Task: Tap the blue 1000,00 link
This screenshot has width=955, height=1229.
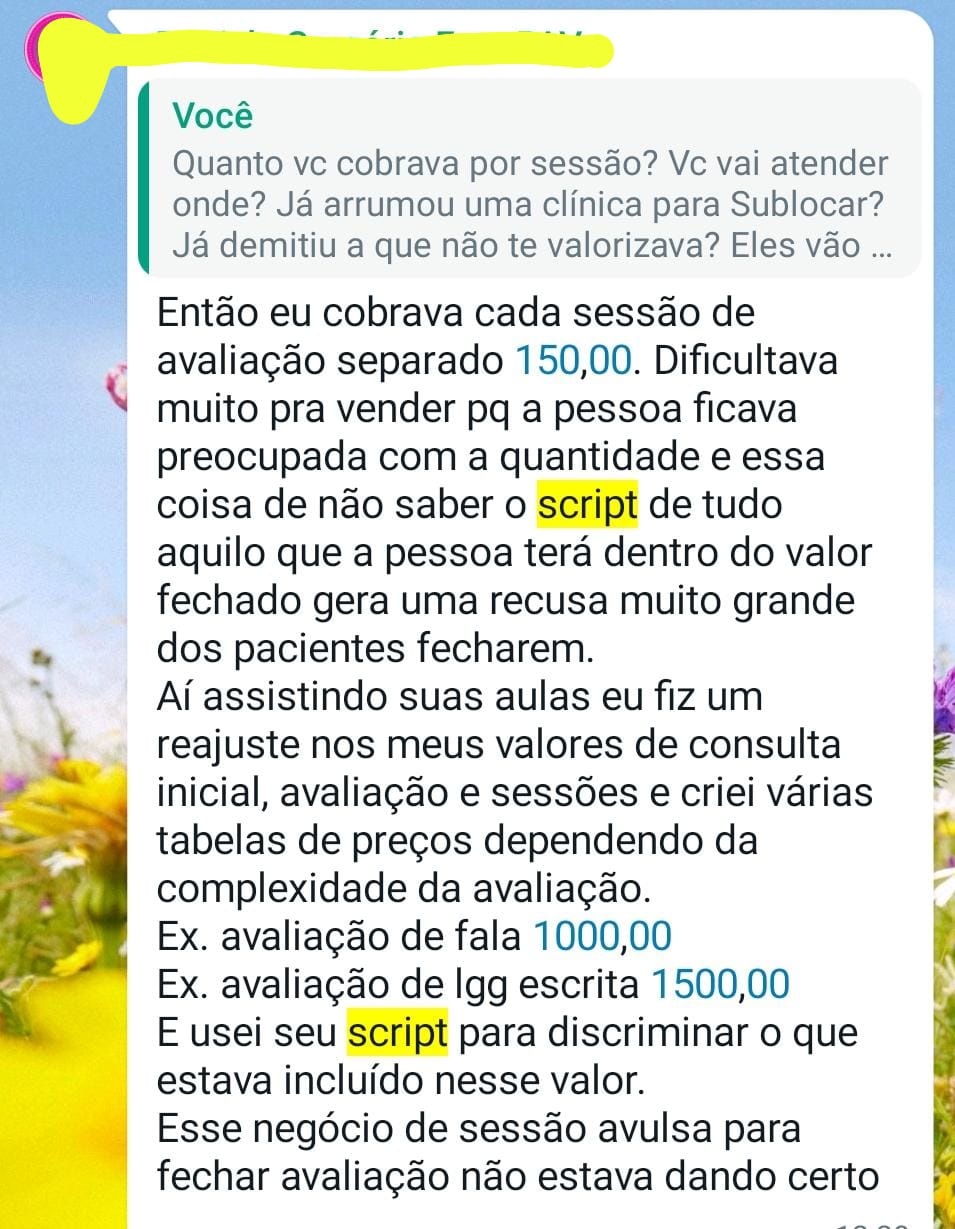Action: [x=602, y=937]
